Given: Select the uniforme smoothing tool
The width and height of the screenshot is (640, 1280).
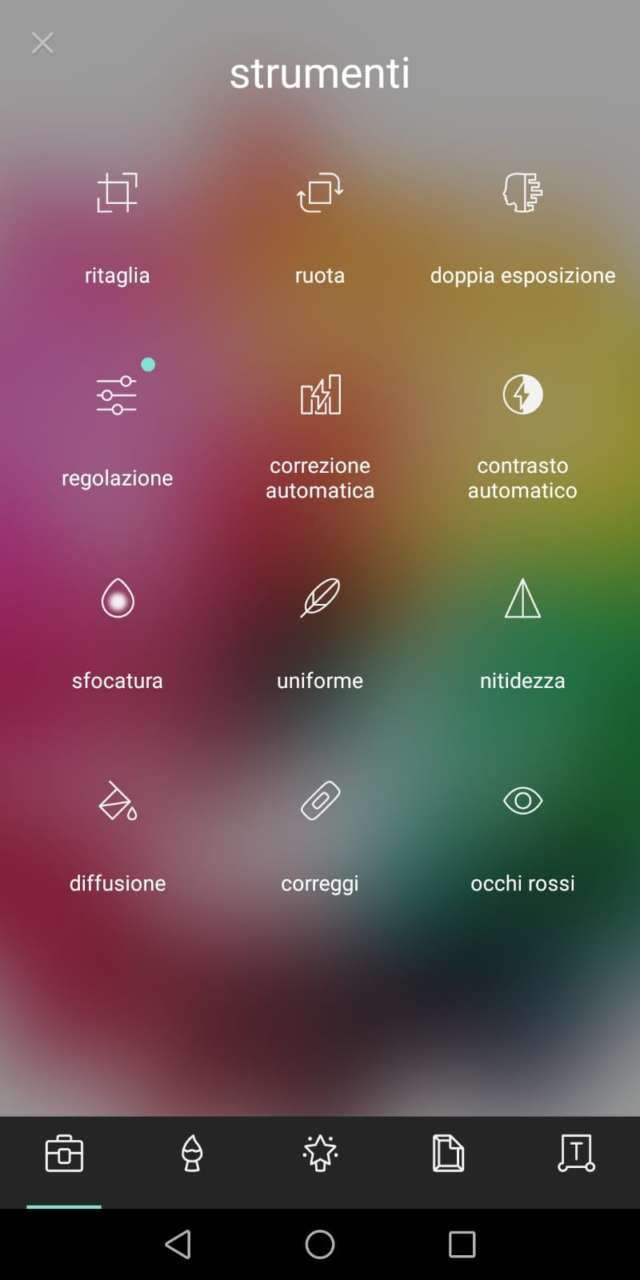Looking at the screenshot, I should (320, 599).
